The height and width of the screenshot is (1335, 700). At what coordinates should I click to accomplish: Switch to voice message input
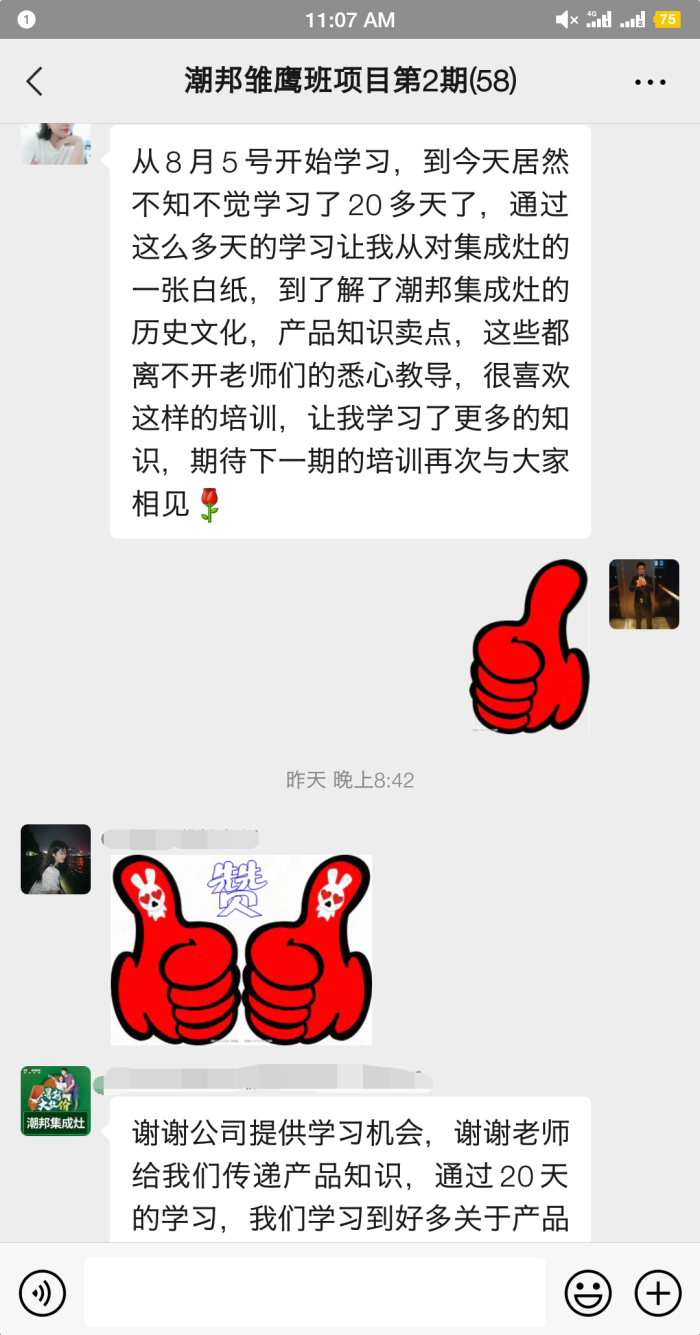pos(43,1293)
